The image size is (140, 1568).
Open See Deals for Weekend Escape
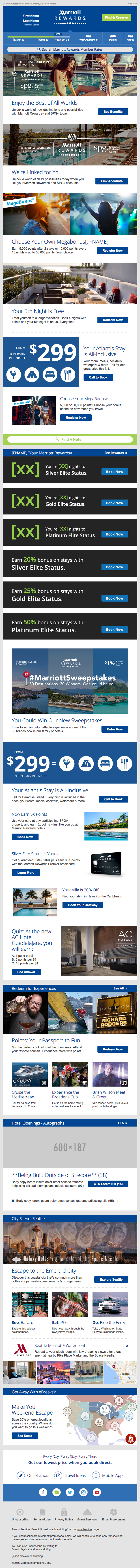click(24, 1436)
